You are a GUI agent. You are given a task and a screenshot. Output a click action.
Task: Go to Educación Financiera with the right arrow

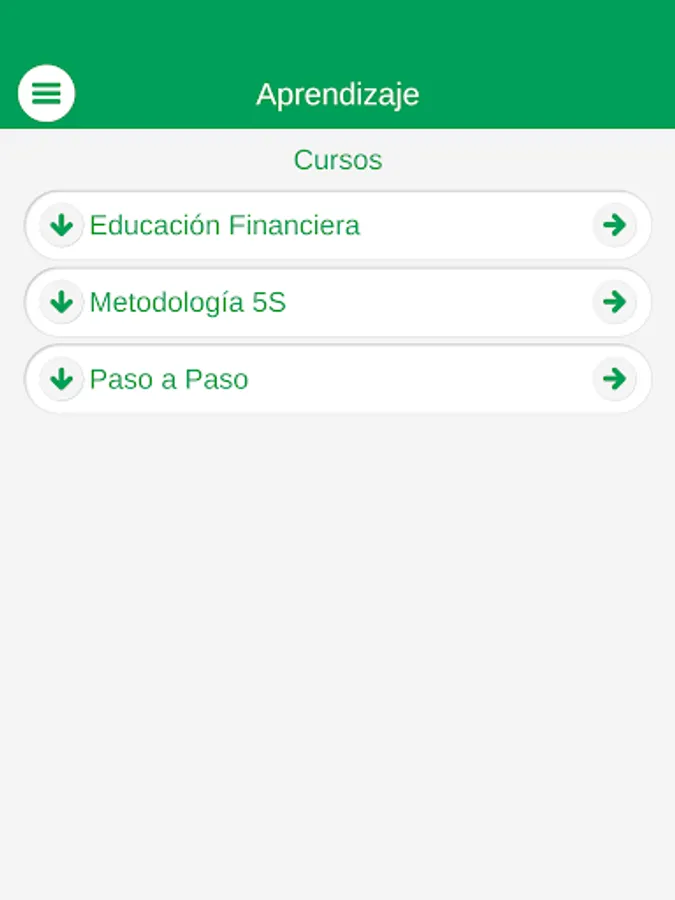614,225
